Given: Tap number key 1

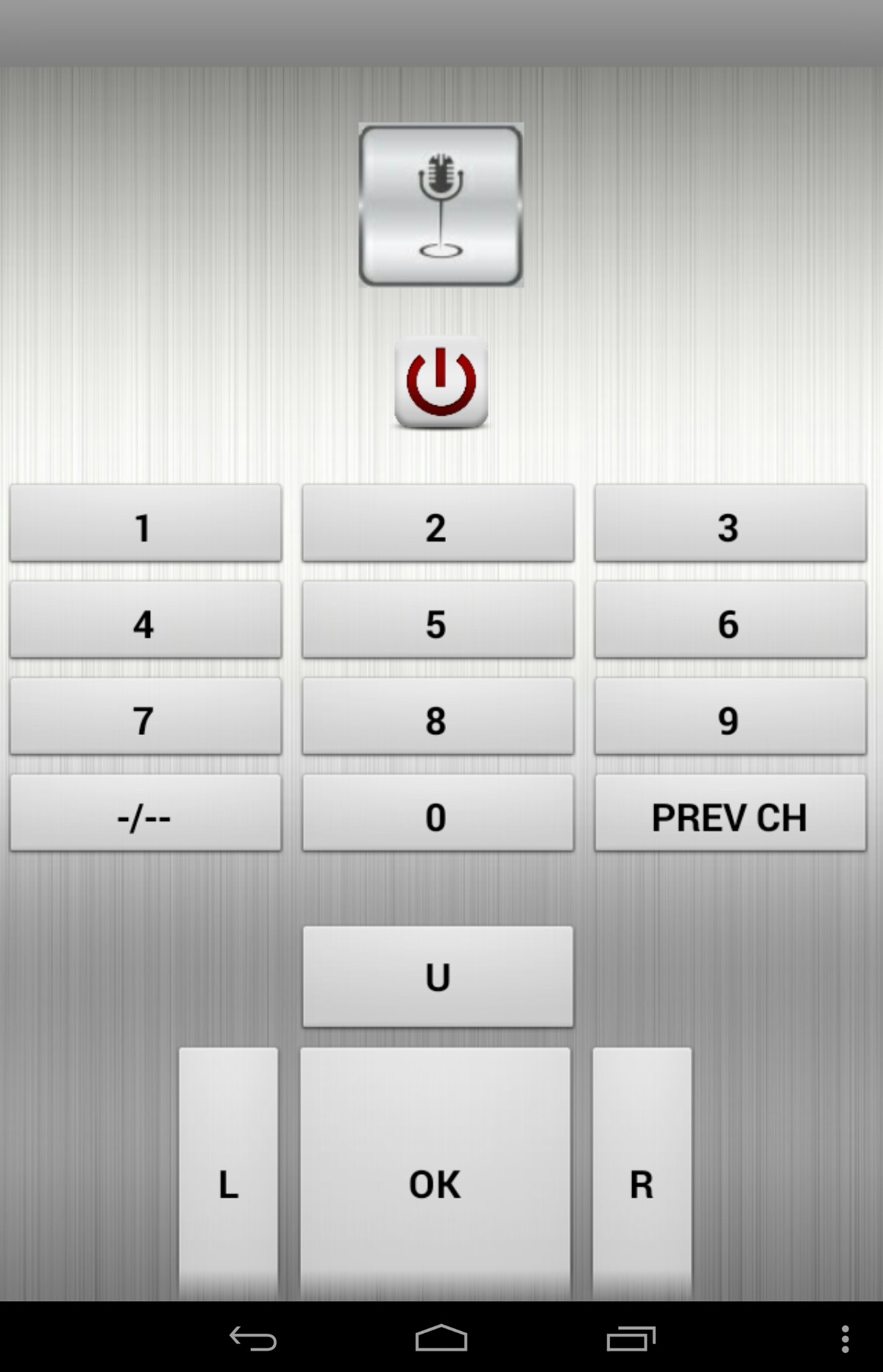Looking at the screenshot, I should (145, 524).
